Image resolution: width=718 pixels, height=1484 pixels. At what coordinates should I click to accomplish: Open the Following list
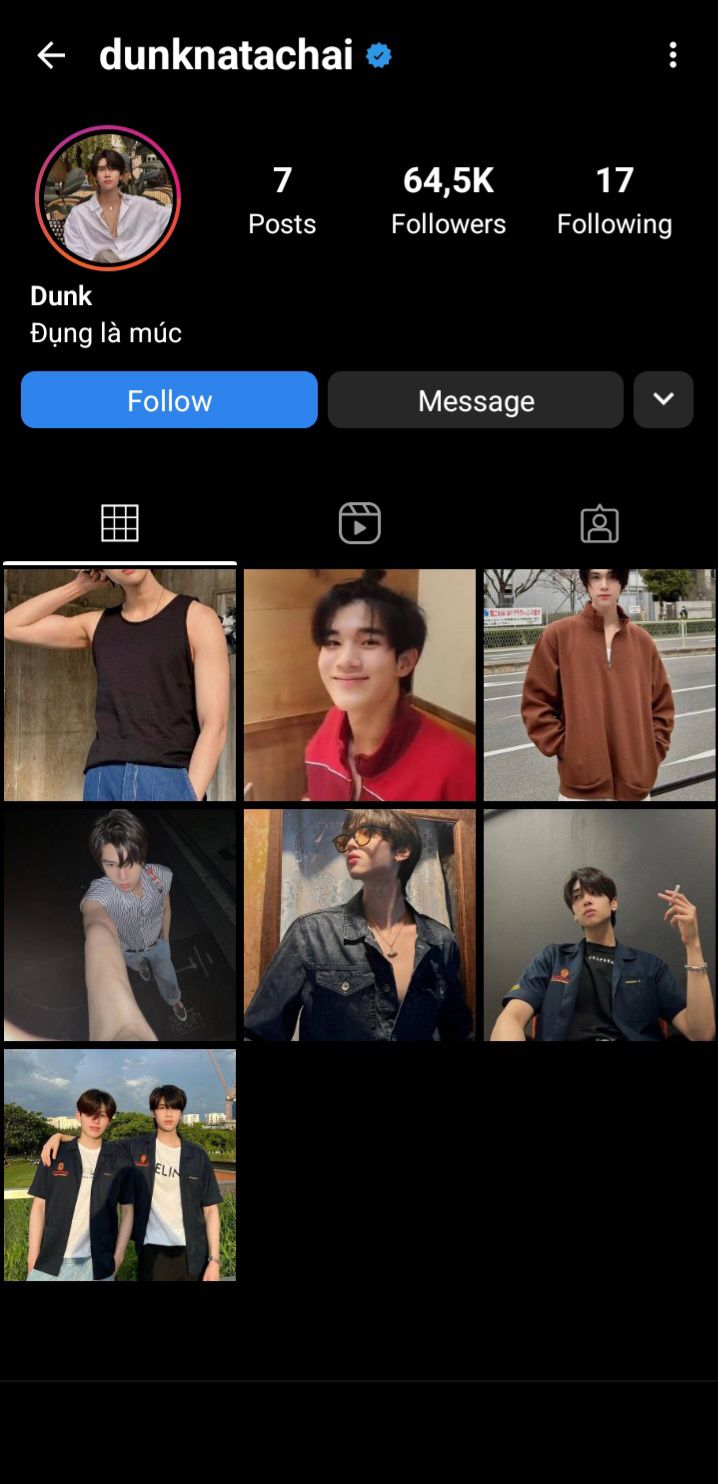pos(614,200)
